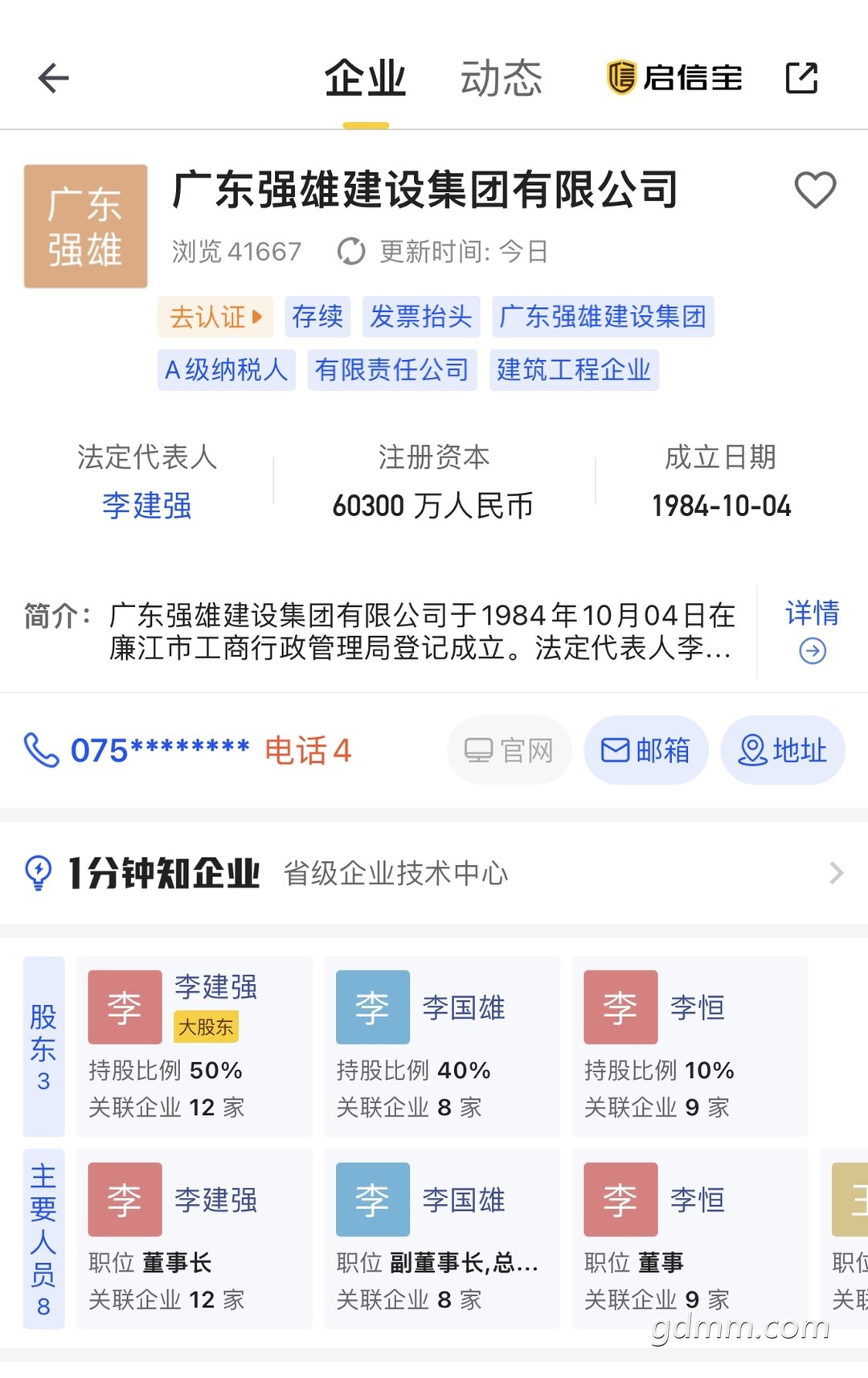868x1378 pixels.
Task: Favorite 广东强雄建设集团有限公司 with the heart
Action: click(x=815, y=191)
